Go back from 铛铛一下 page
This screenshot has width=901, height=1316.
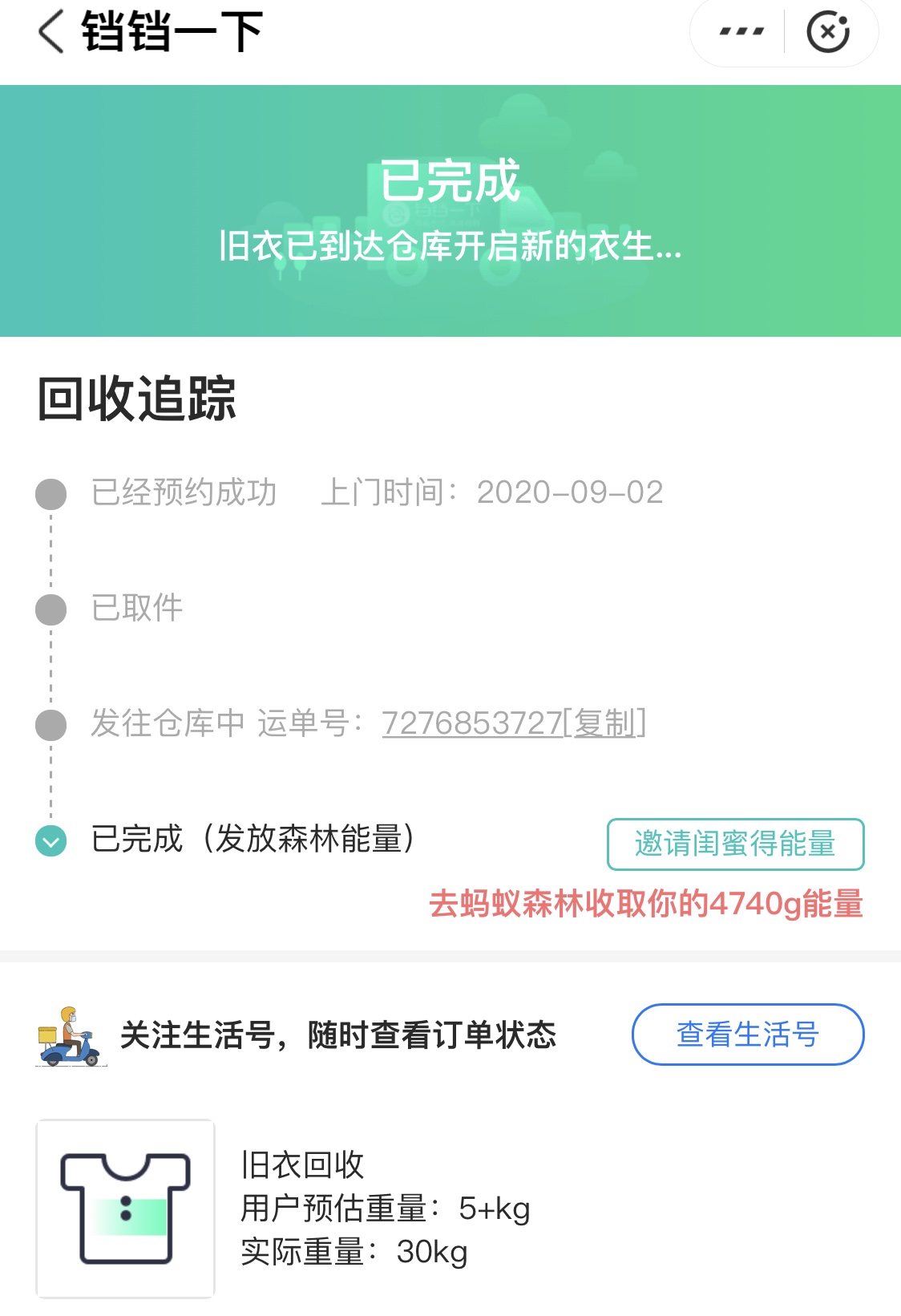[x=51, y=32]
